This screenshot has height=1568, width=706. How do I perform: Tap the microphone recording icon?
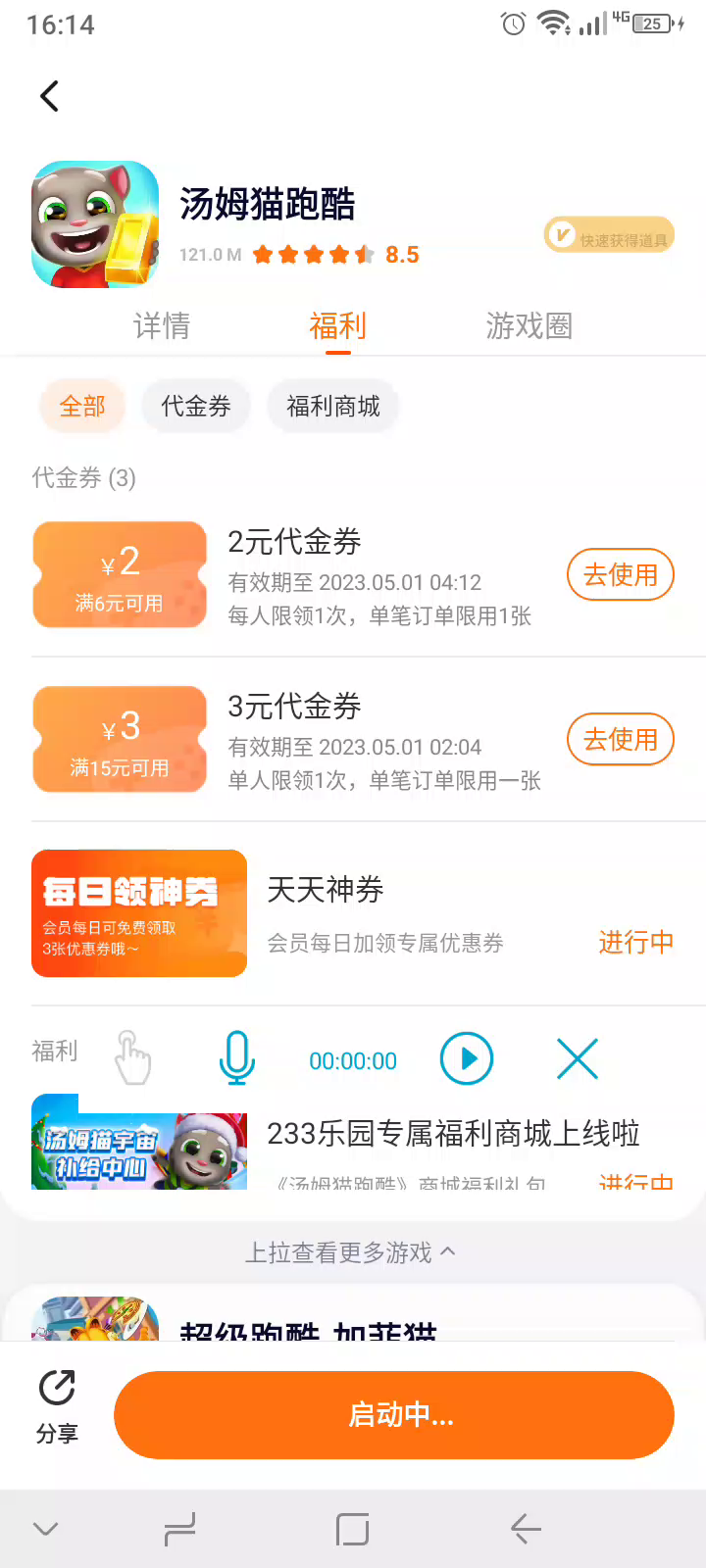235,1058
